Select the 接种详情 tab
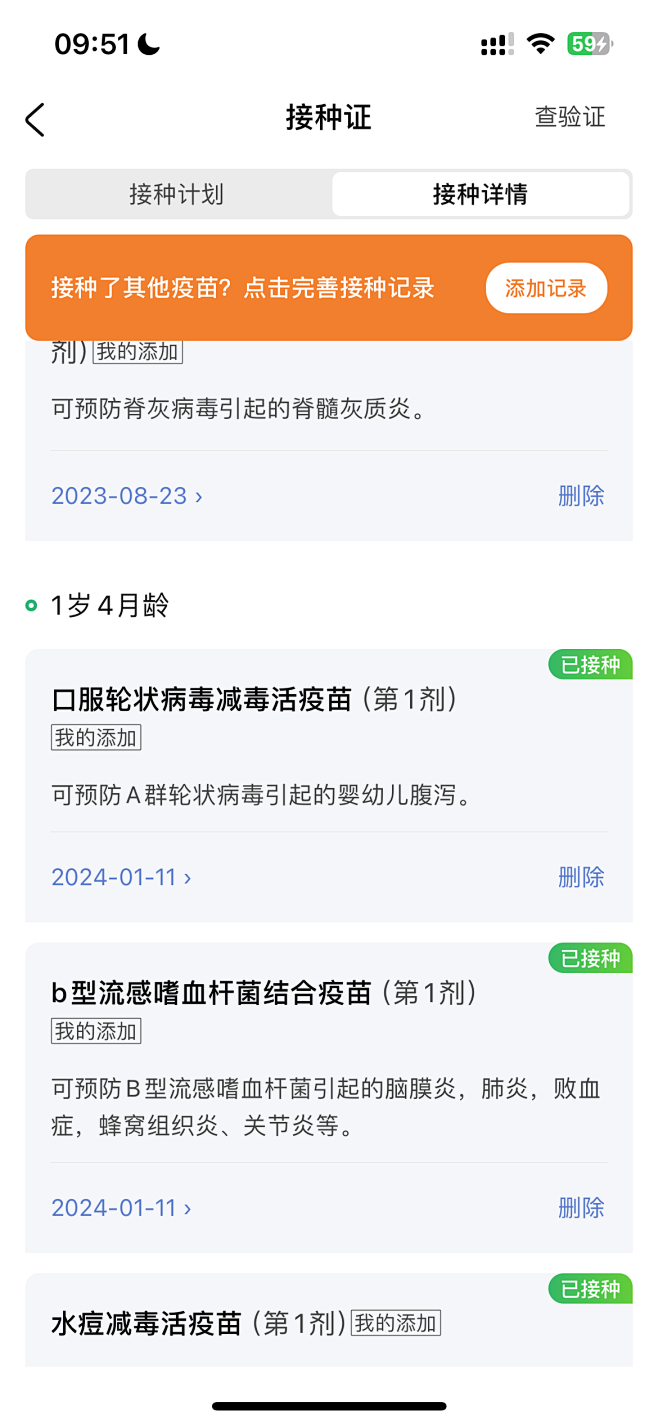Viewport: 658px width, 1424px height. [480, 194]
